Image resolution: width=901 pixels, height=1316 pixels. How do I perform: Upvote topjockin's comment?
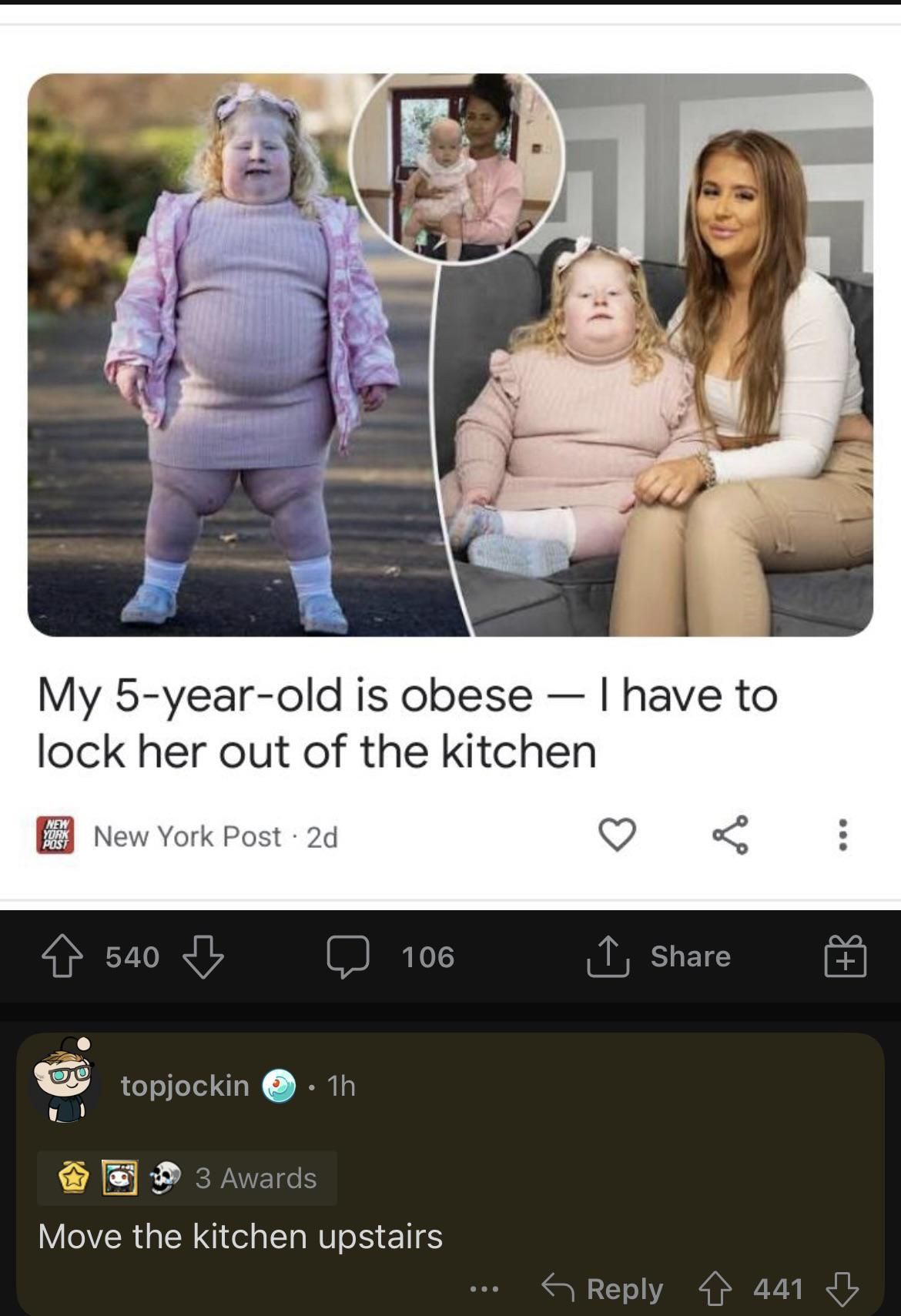tap(715, 1288)
